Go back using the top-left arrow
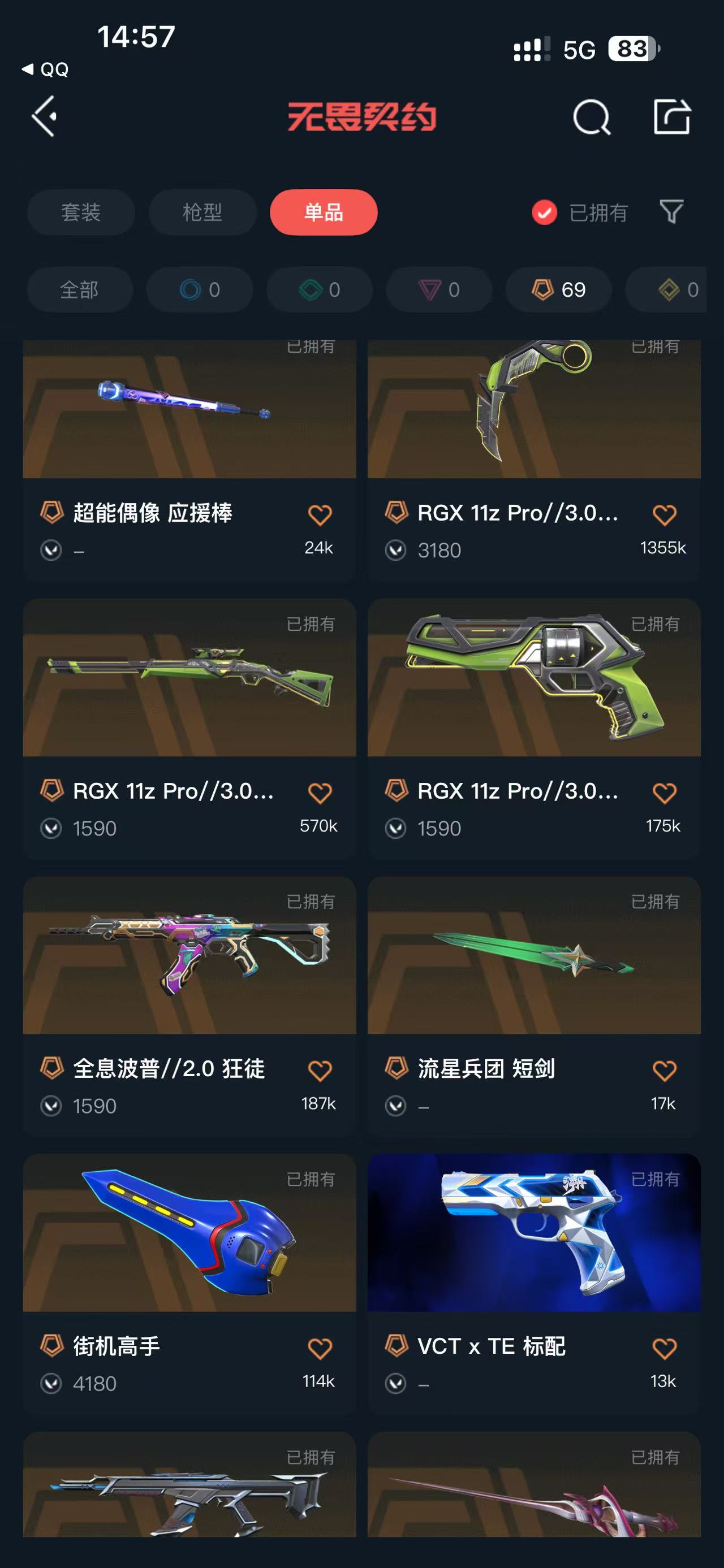This screenshot has height=1568, width=724. pos(45,116)
